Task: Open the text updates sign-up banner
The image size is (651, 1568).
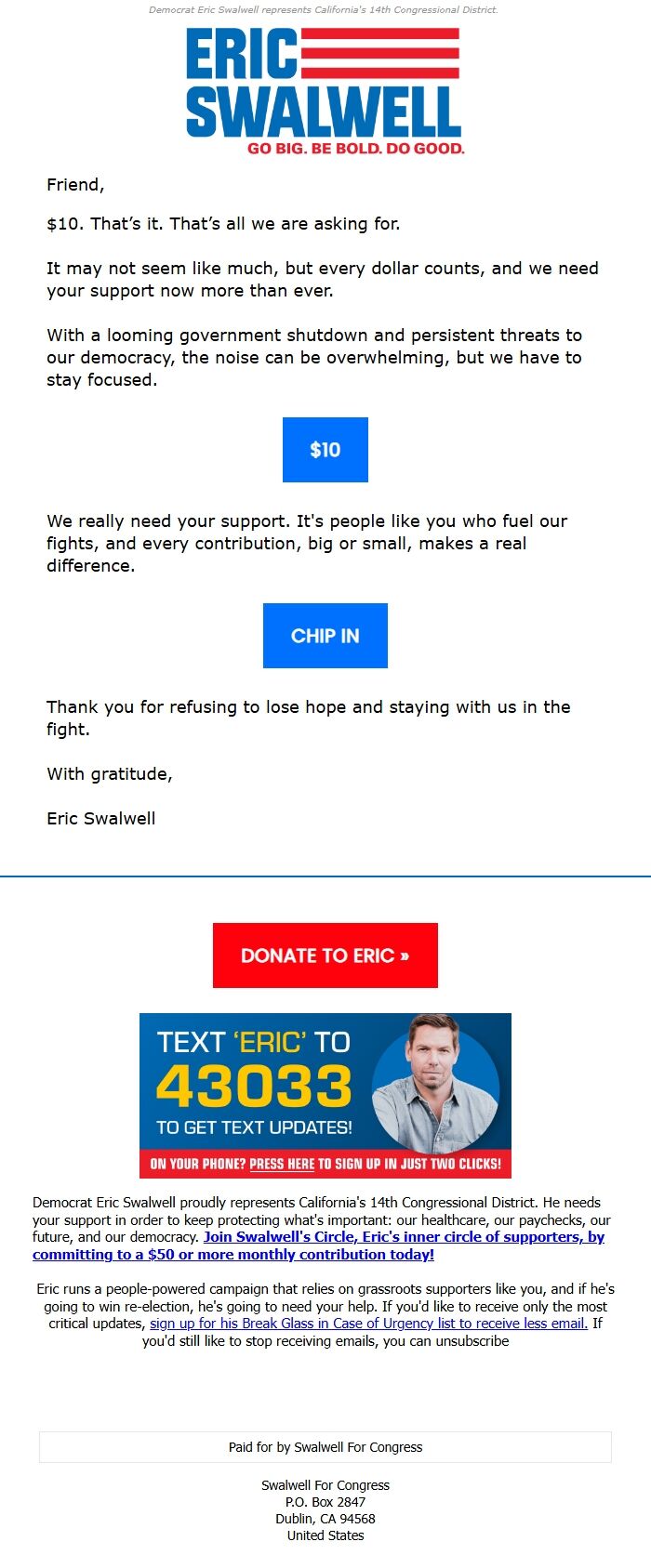Action: [x=325, y=1095]
